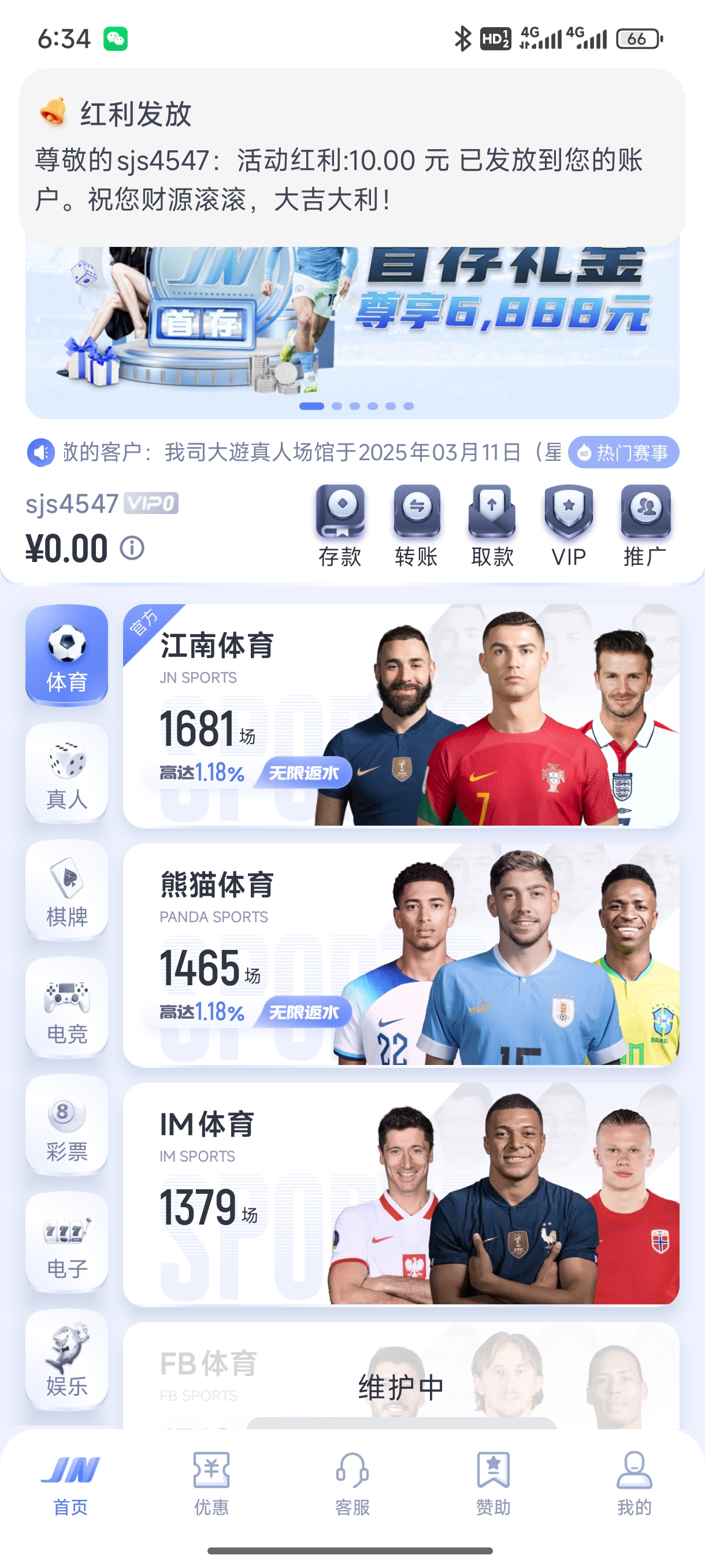Switch to the 优惠 tab

click(211, 1482)
